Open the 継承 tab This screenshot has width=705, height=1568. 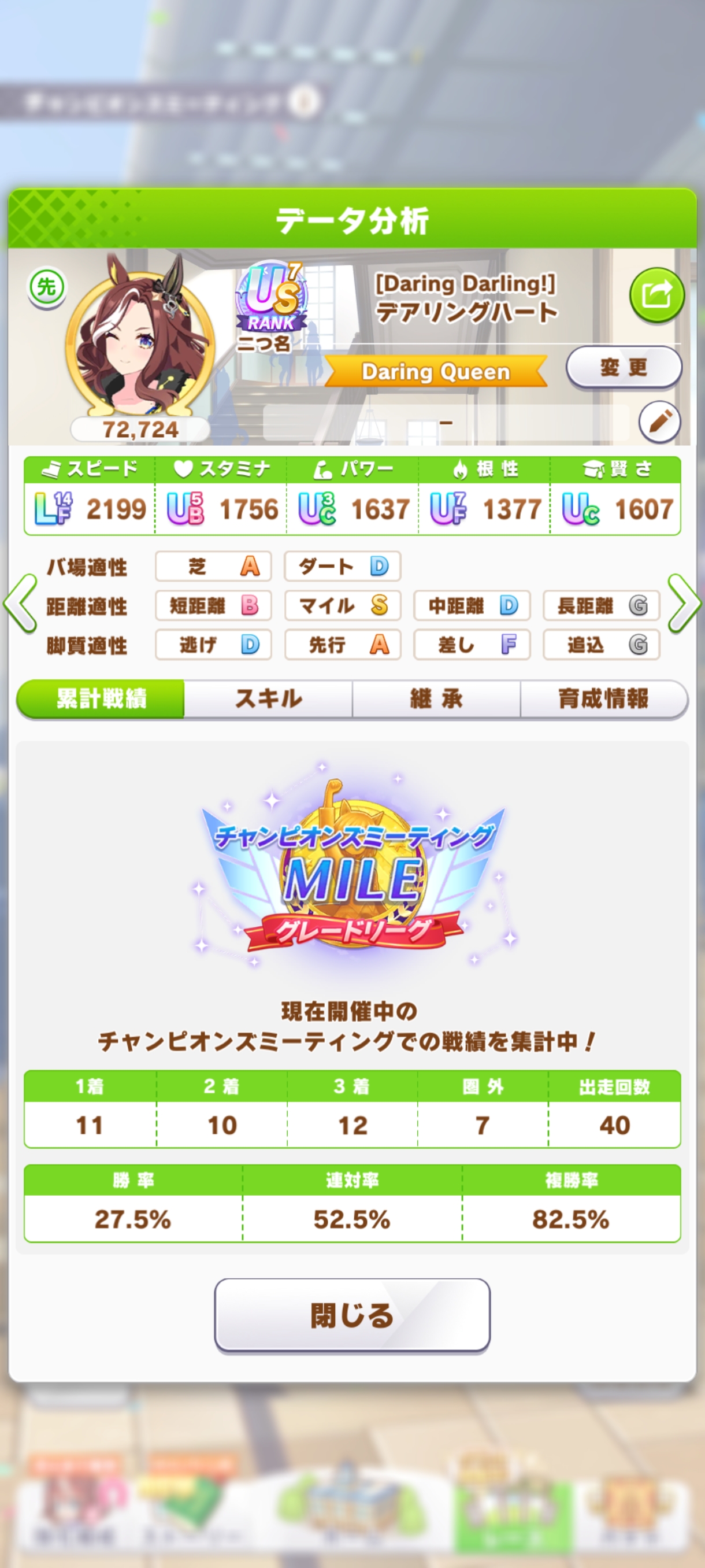coord(436,698)
